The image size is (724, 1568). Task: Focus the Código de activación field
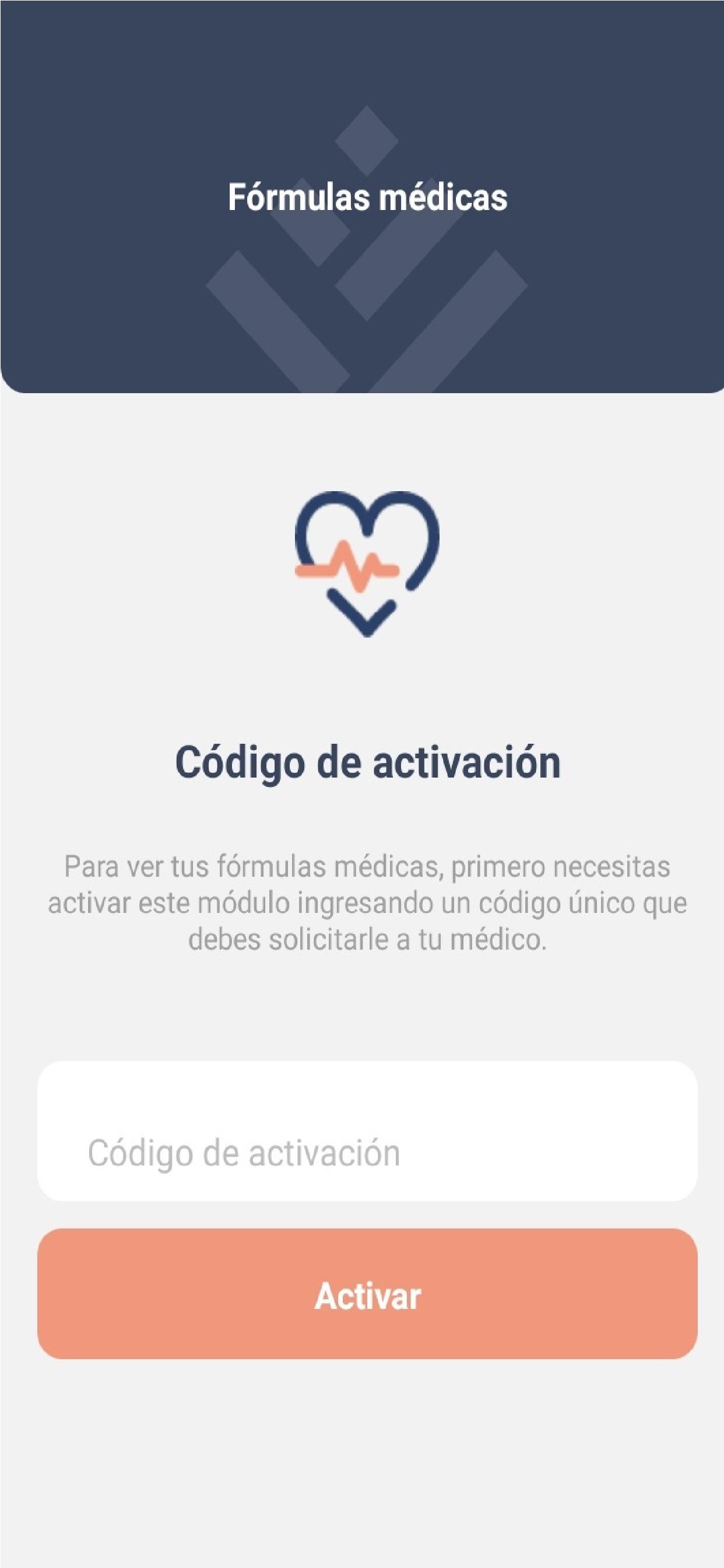(x=367, y=1130)
